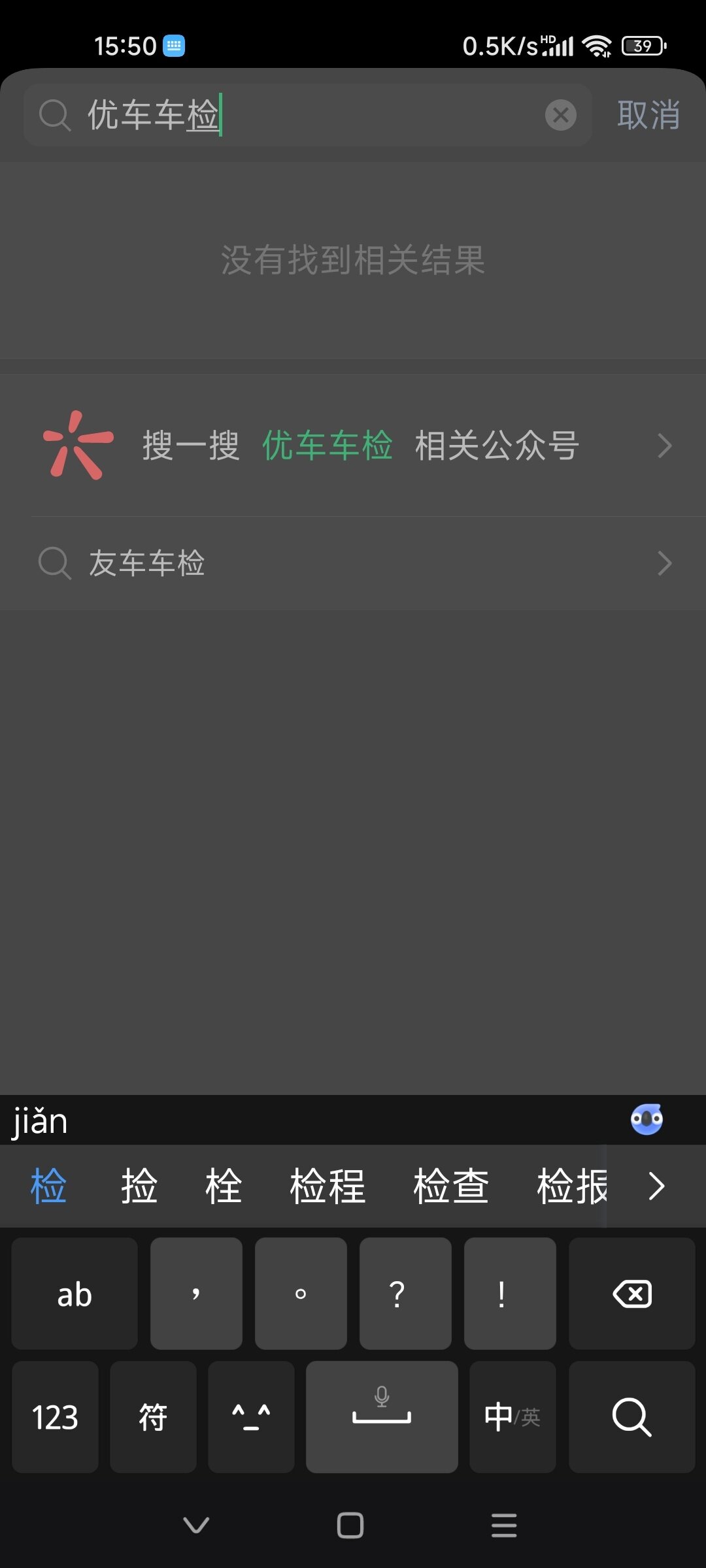
Task: Select the candidate phrase 检程
Action: pyautogui.click(x=328, y=1186)
